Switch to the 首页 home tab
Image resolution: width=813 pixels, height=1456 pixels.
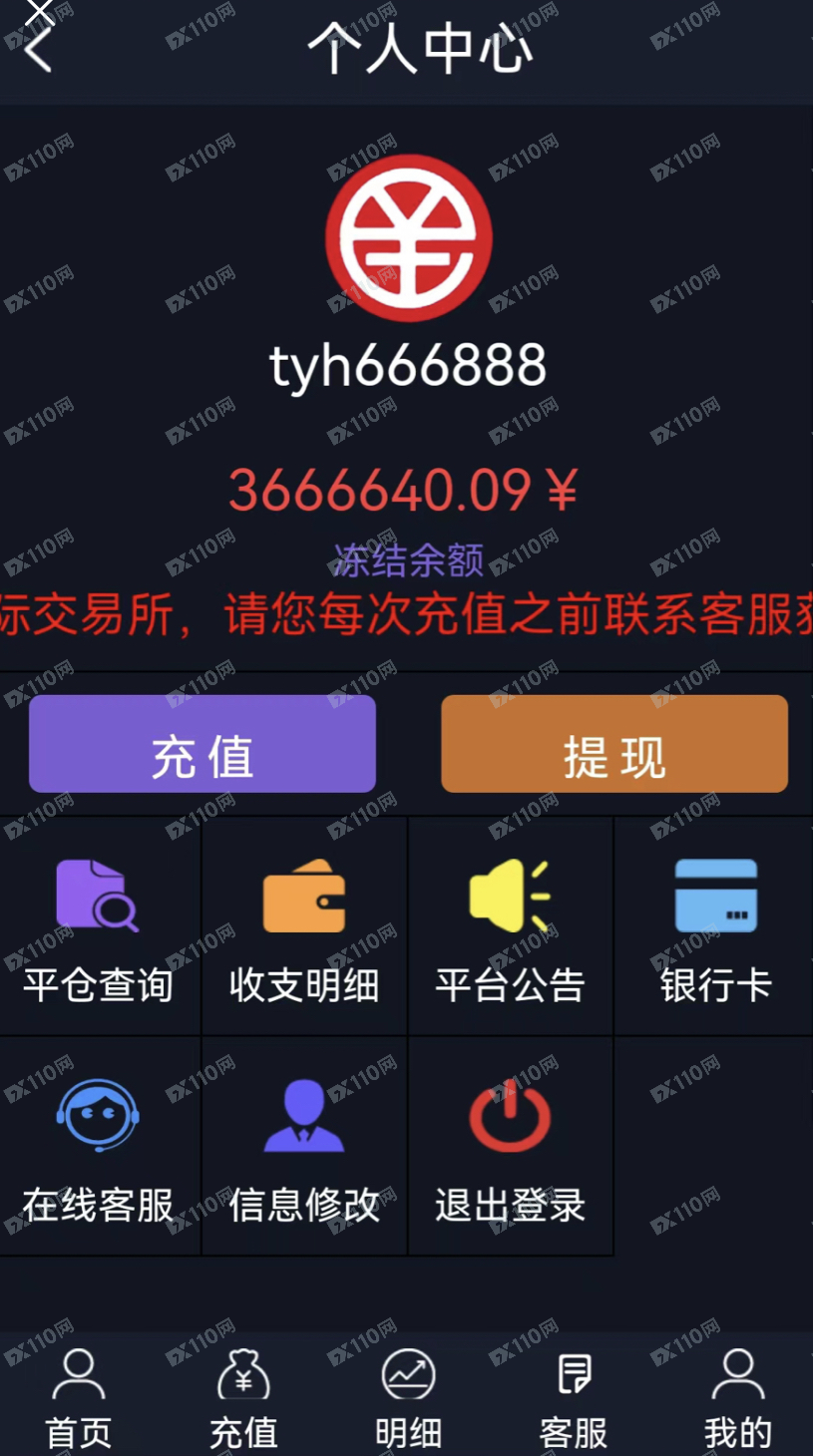click(79, 1398)
